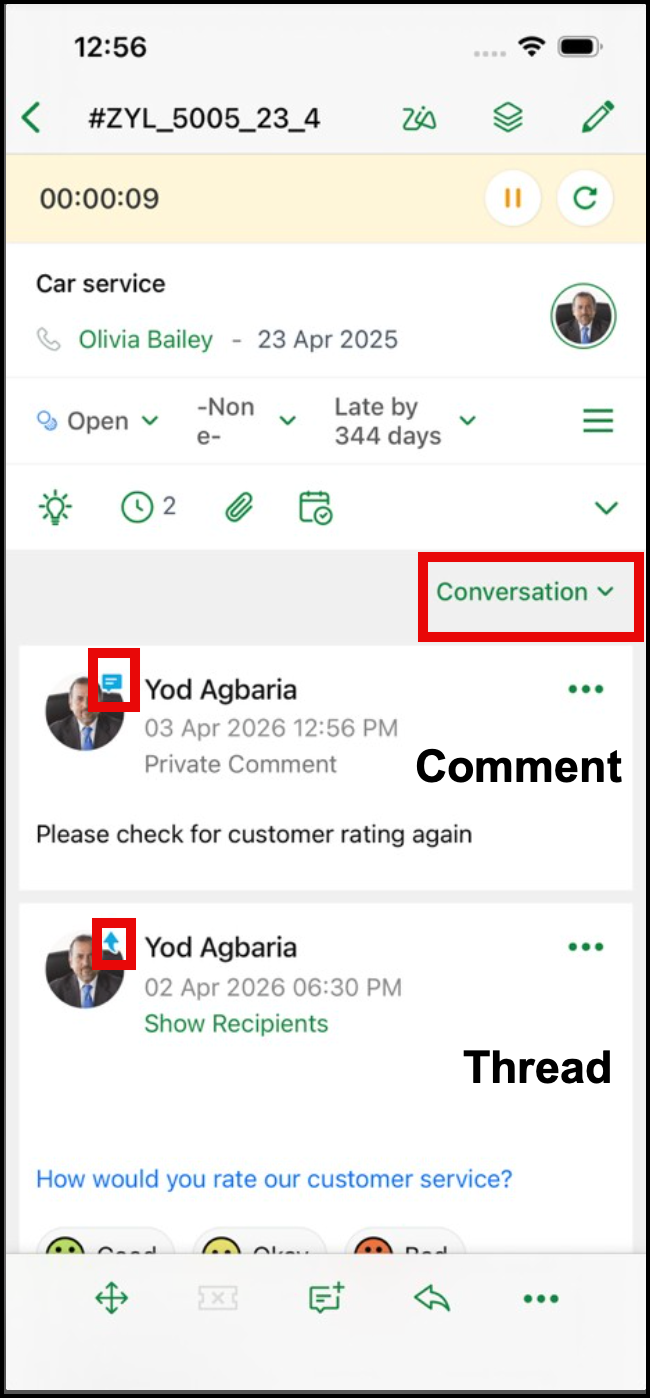The width and height of the screenshot is (650, 1398).
Task: Open ticket attachments
Action: point(237,508)
